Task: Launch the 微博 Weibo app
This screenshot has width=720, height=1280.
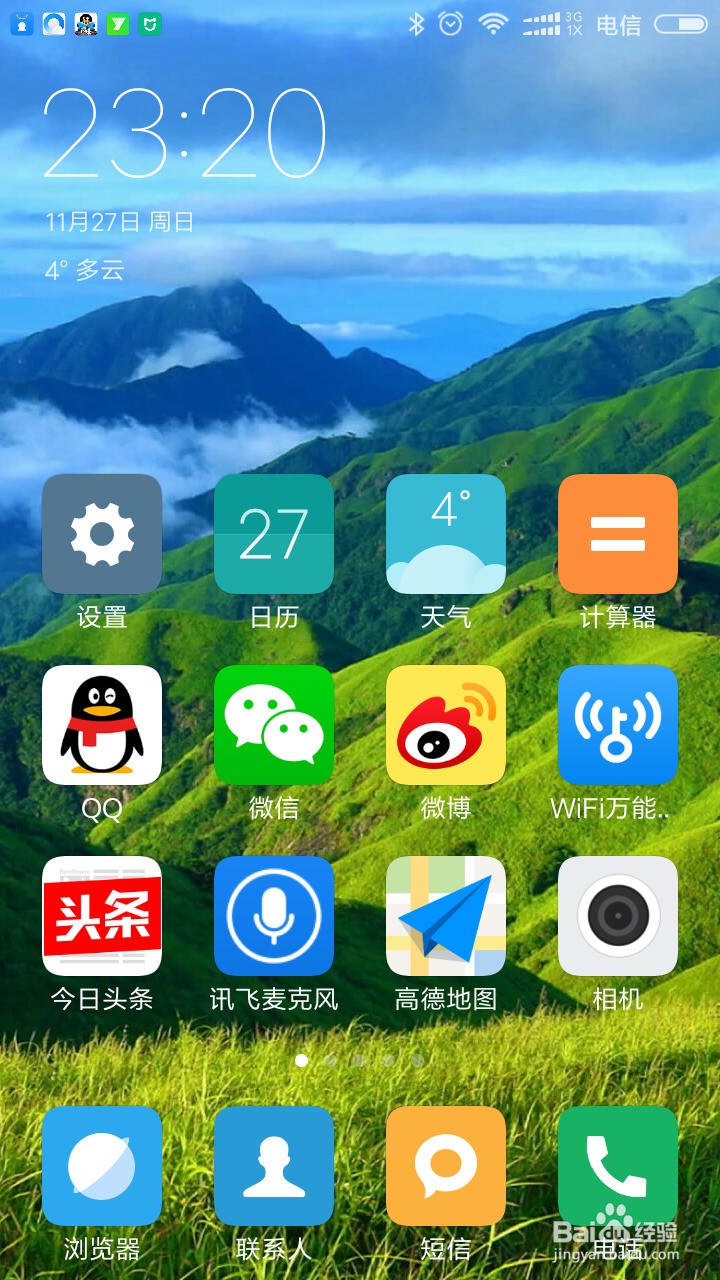Action: click(446, 725)
